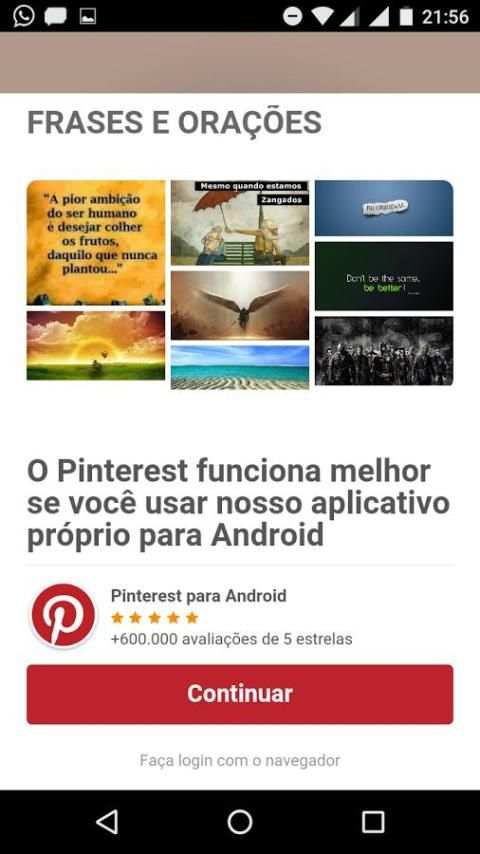Open the recent apps view
Image resolution: width=480 pixels, height=854 pixels.
pos(373,821)
